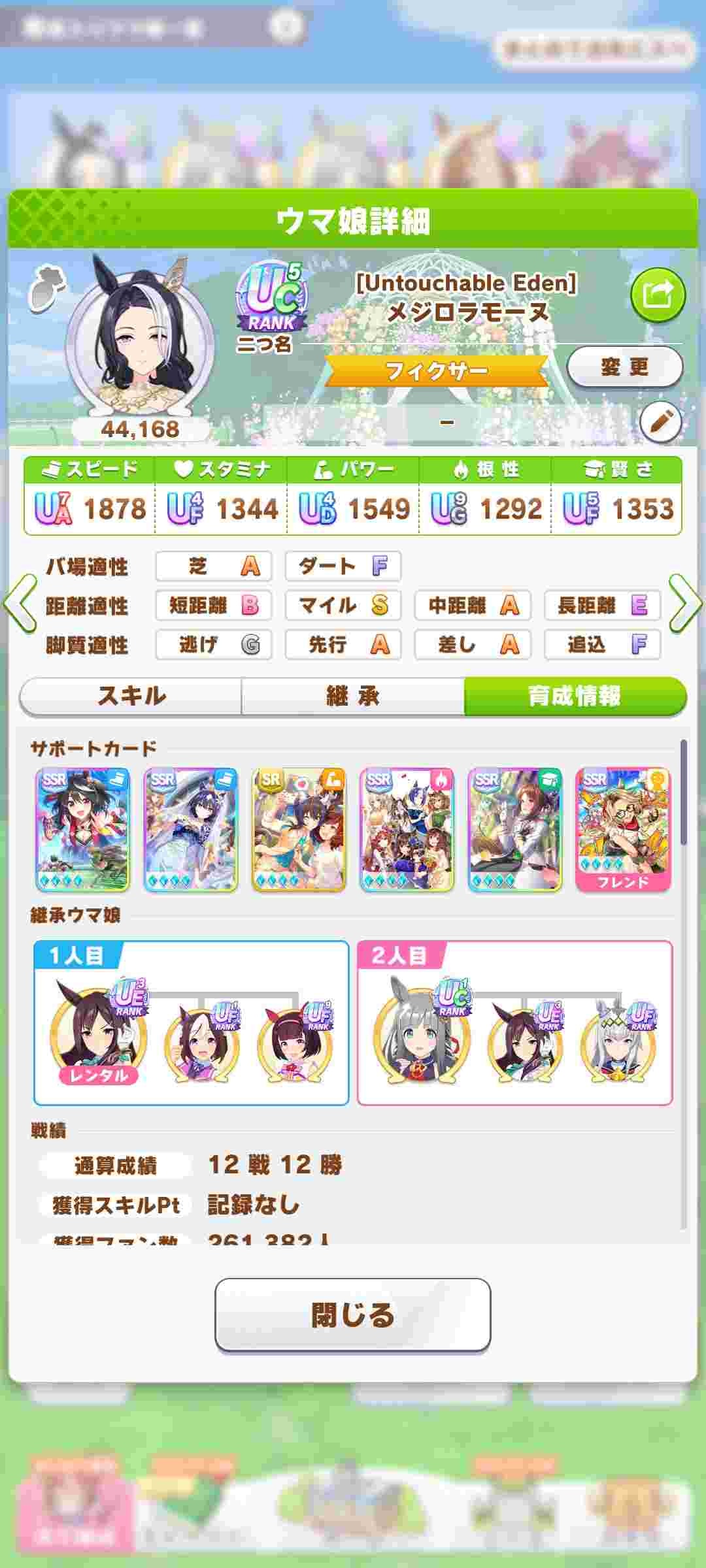Open the SSR wisdom support card

point(515,829)
